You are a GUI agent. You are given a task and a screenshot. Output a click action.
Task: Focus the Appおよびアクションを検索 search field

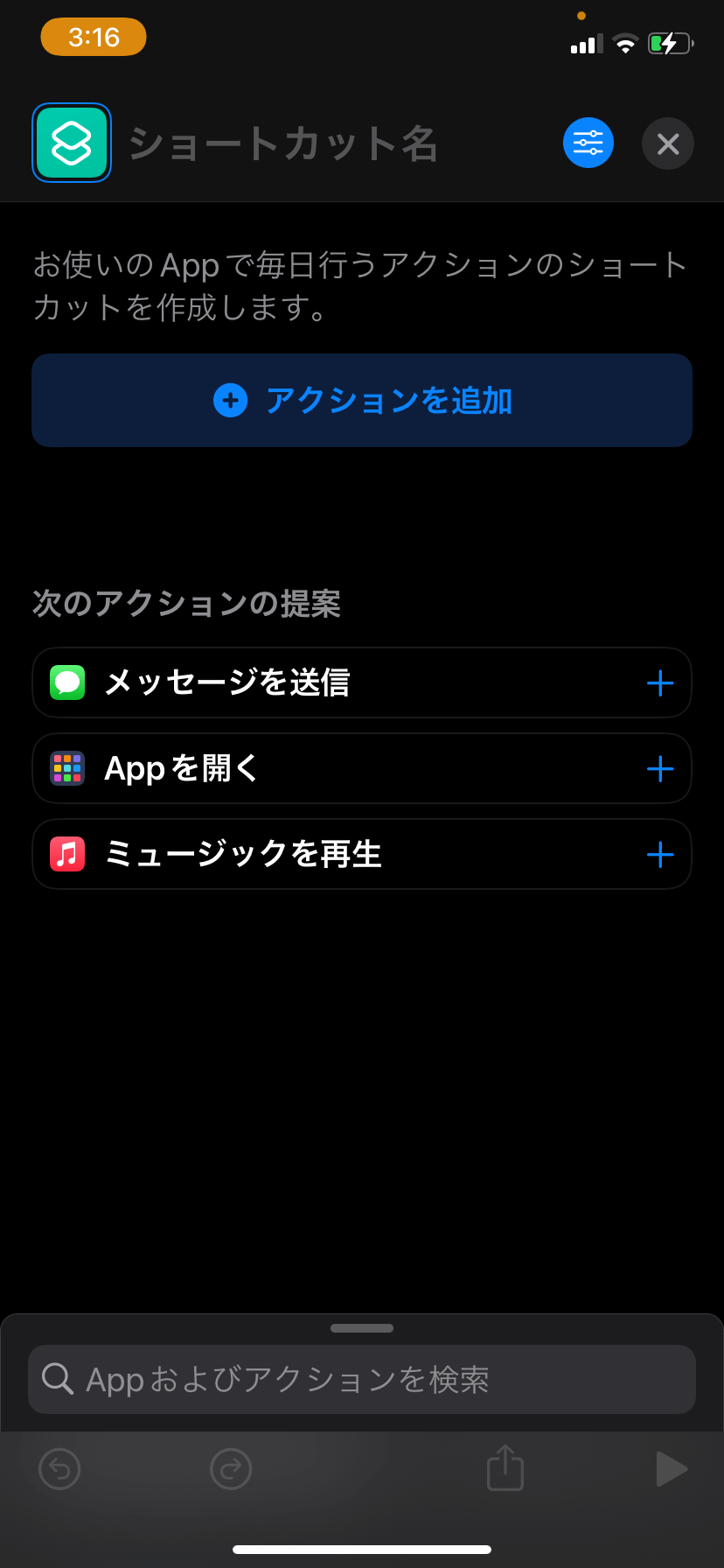click(x=362, y=1380)
